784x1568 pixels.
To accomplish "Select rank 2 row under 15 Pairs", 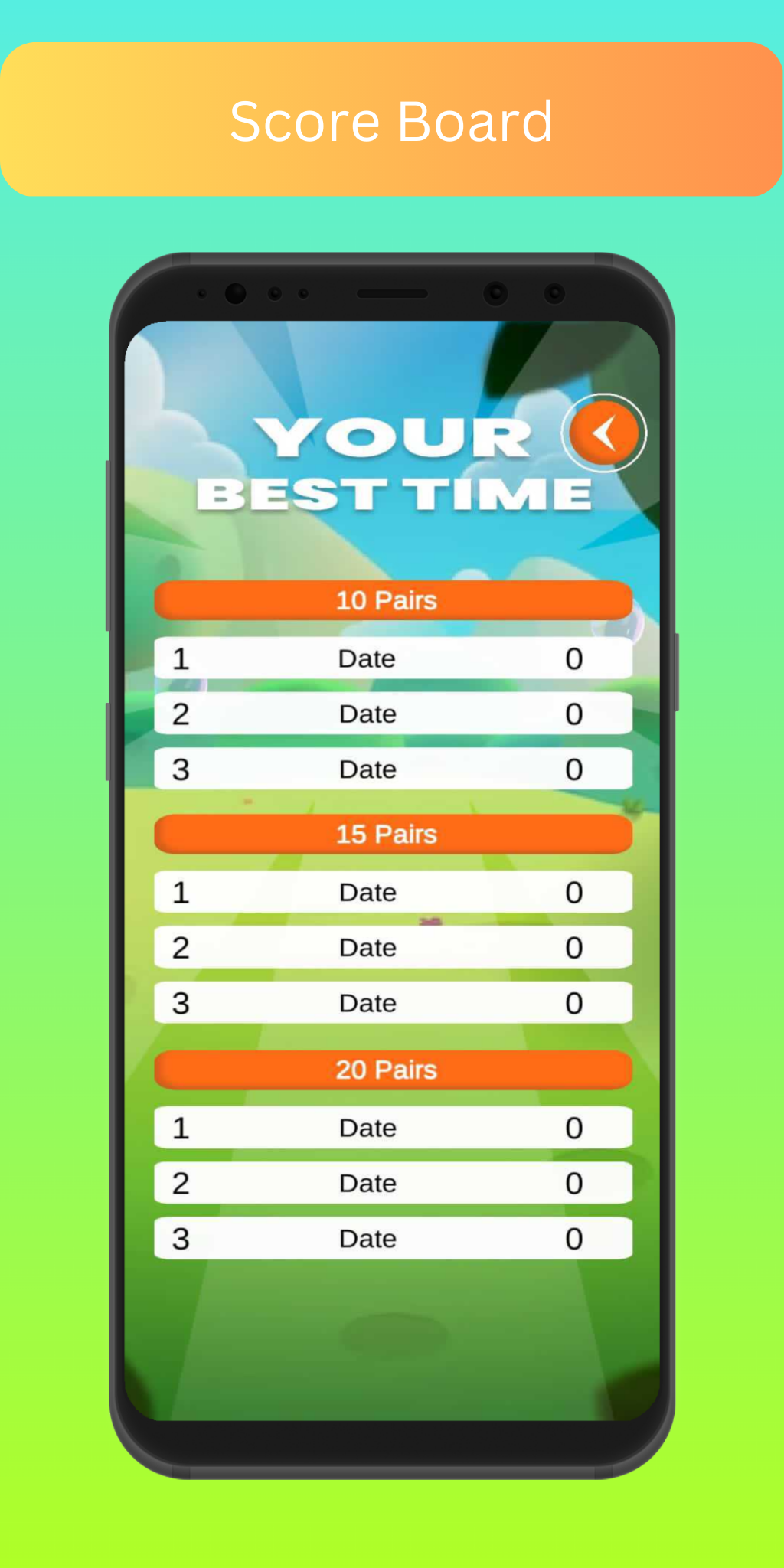I will (x=392, y=947).
